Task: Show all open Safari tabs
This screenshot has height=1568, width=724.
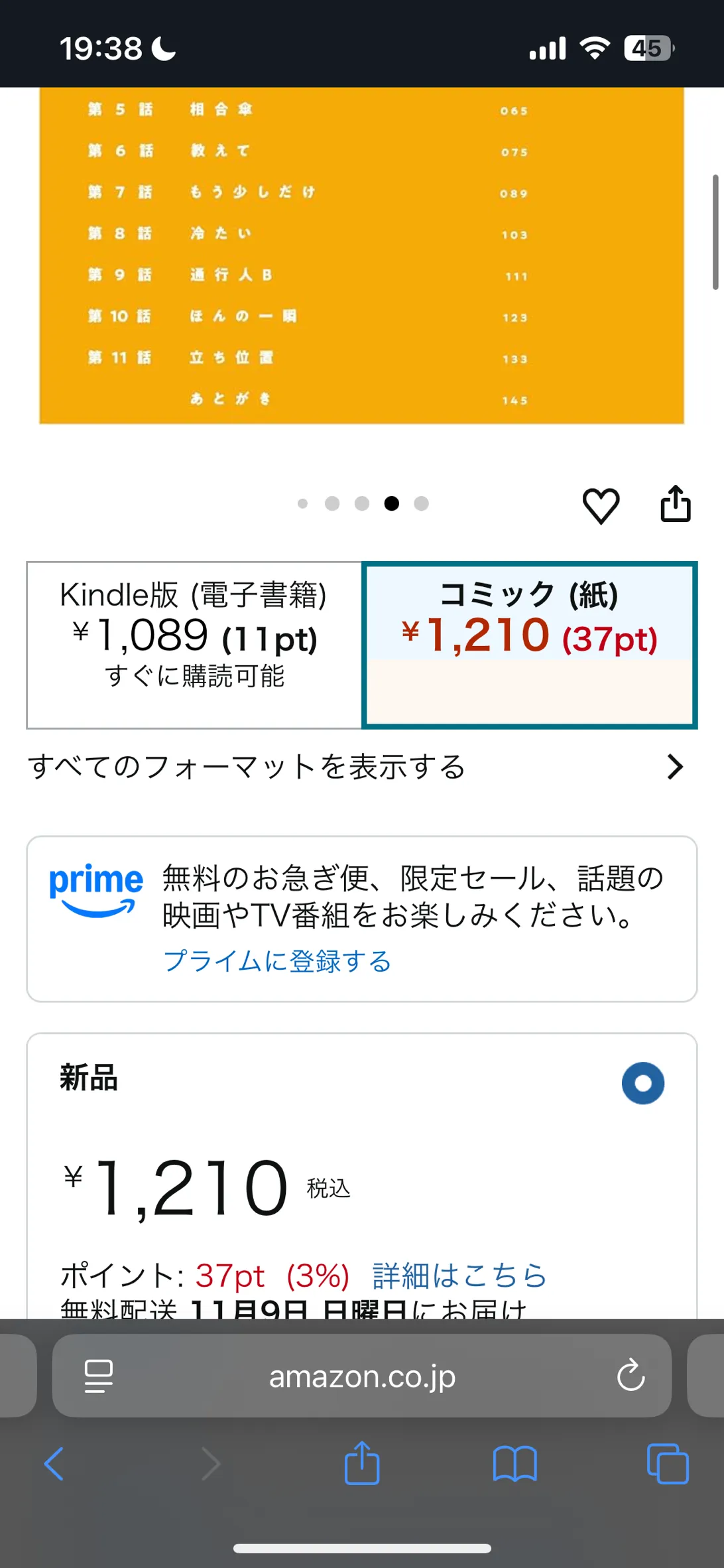Action: (667, 1463)
